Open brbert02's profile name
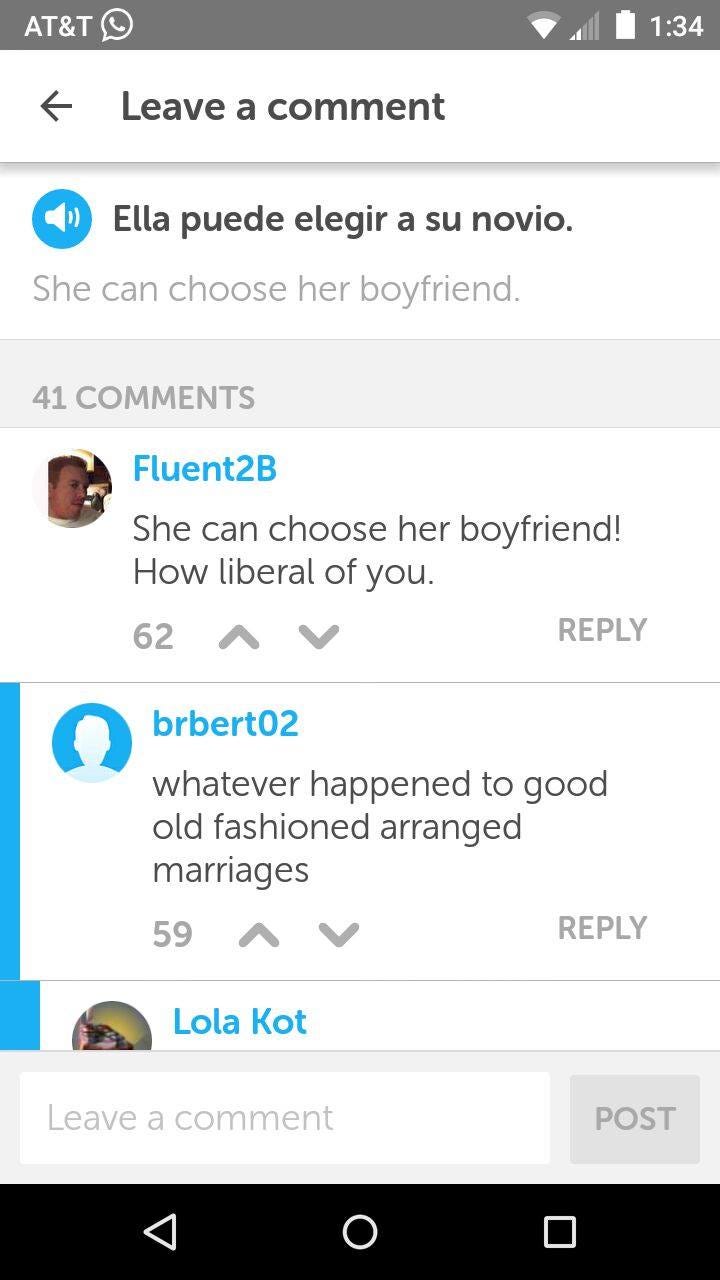The width and height of the screenshot is (720, 1280). [225, 724]
